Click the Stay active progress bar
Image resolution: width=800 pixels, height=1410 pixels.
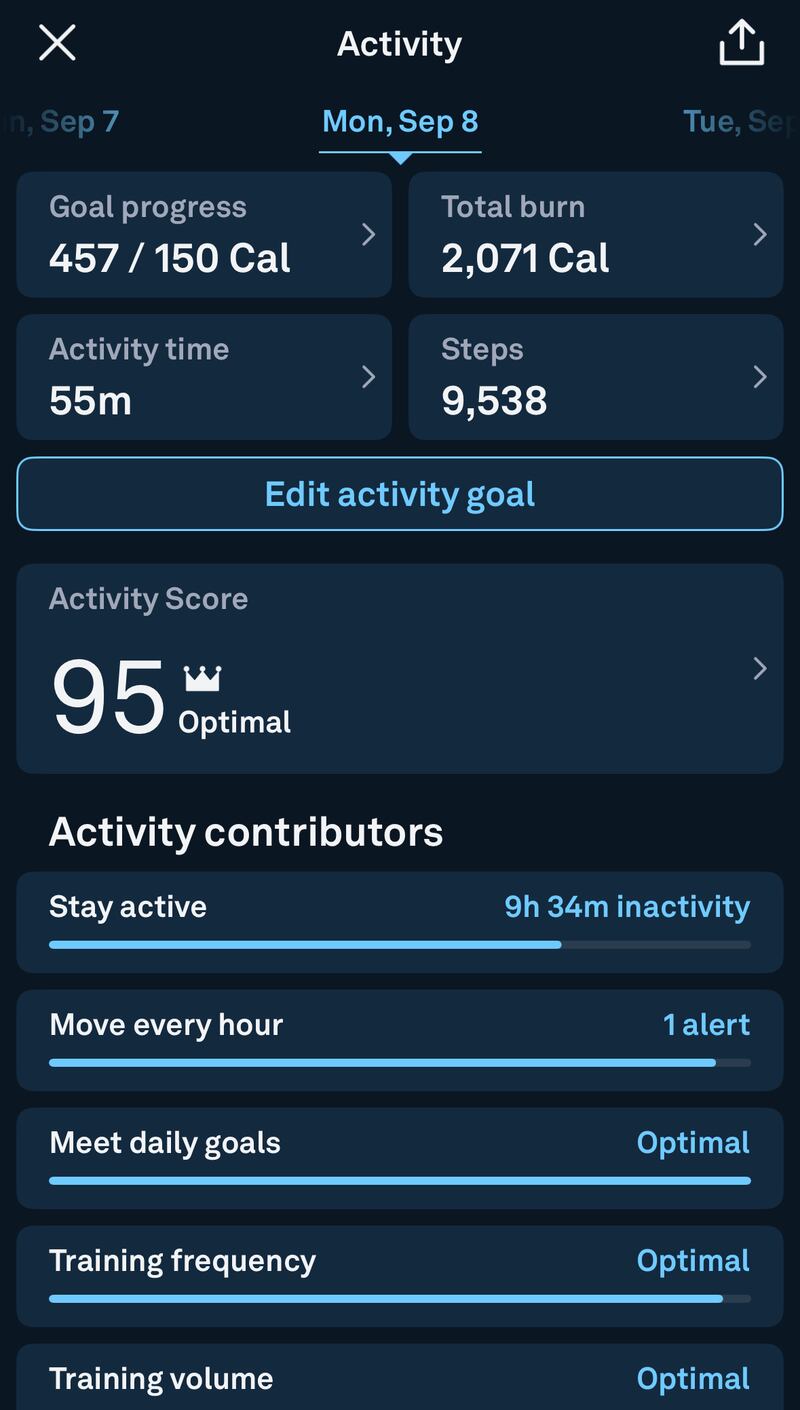pos(400,944)
